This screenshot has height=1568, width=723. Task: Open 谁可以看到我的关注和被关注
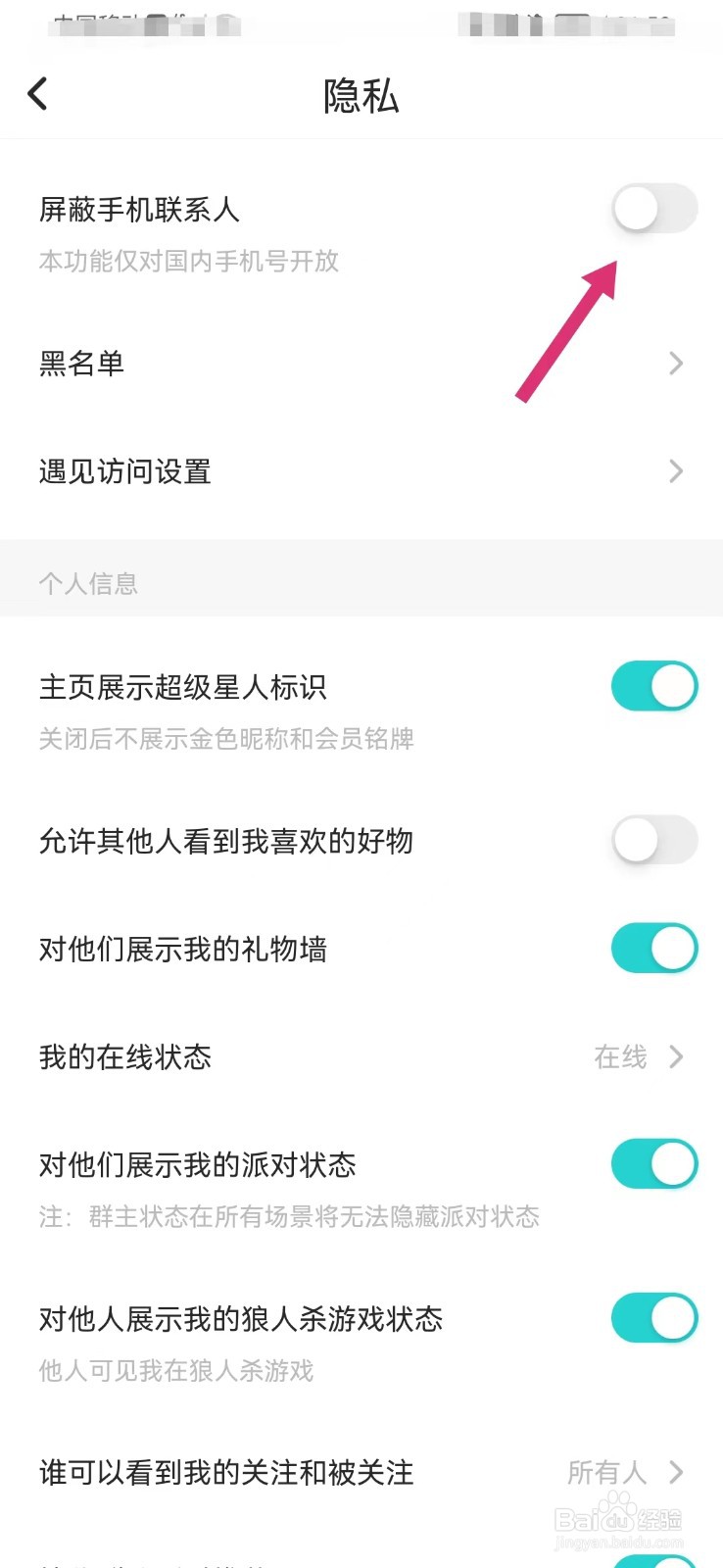point(361,1472)
